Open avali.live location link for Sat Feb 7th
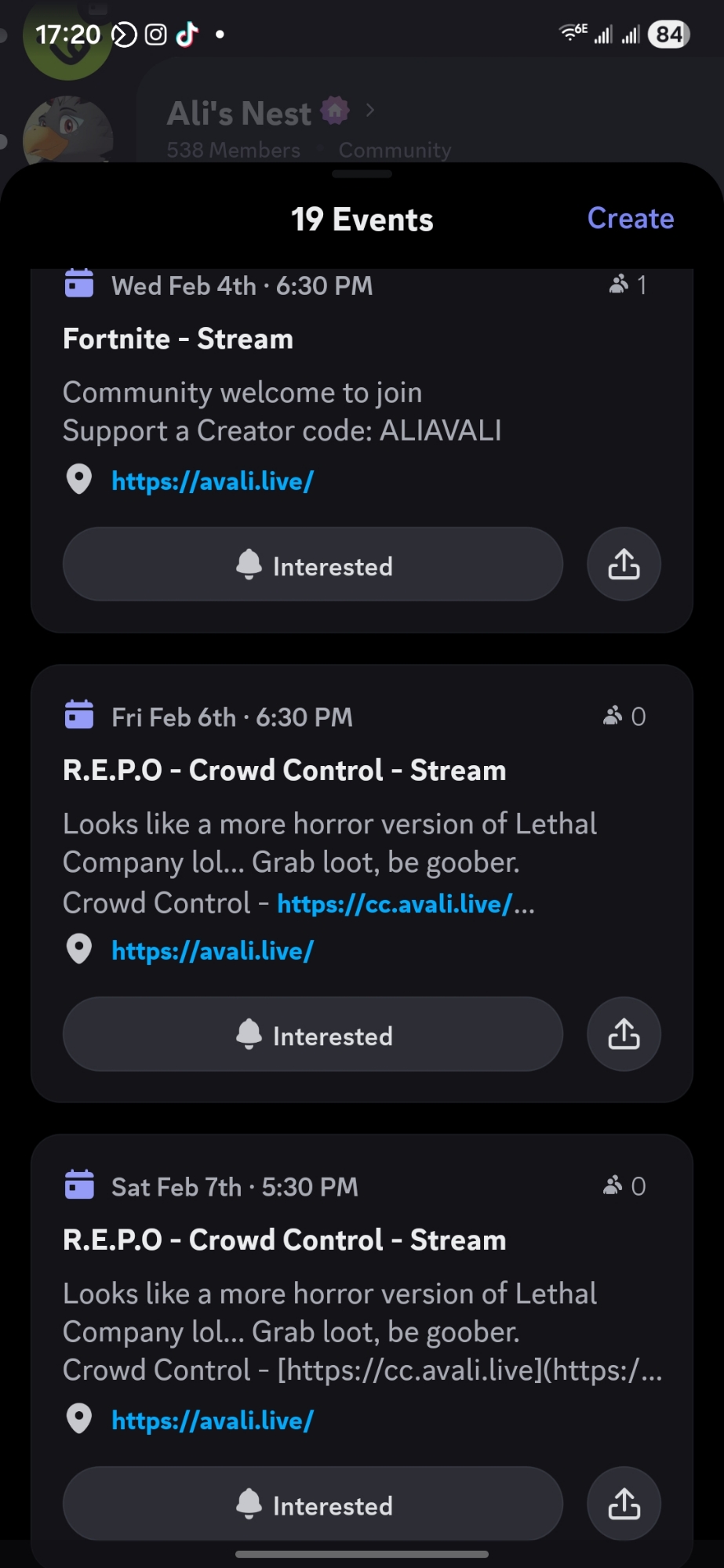 pos(213,1421)
